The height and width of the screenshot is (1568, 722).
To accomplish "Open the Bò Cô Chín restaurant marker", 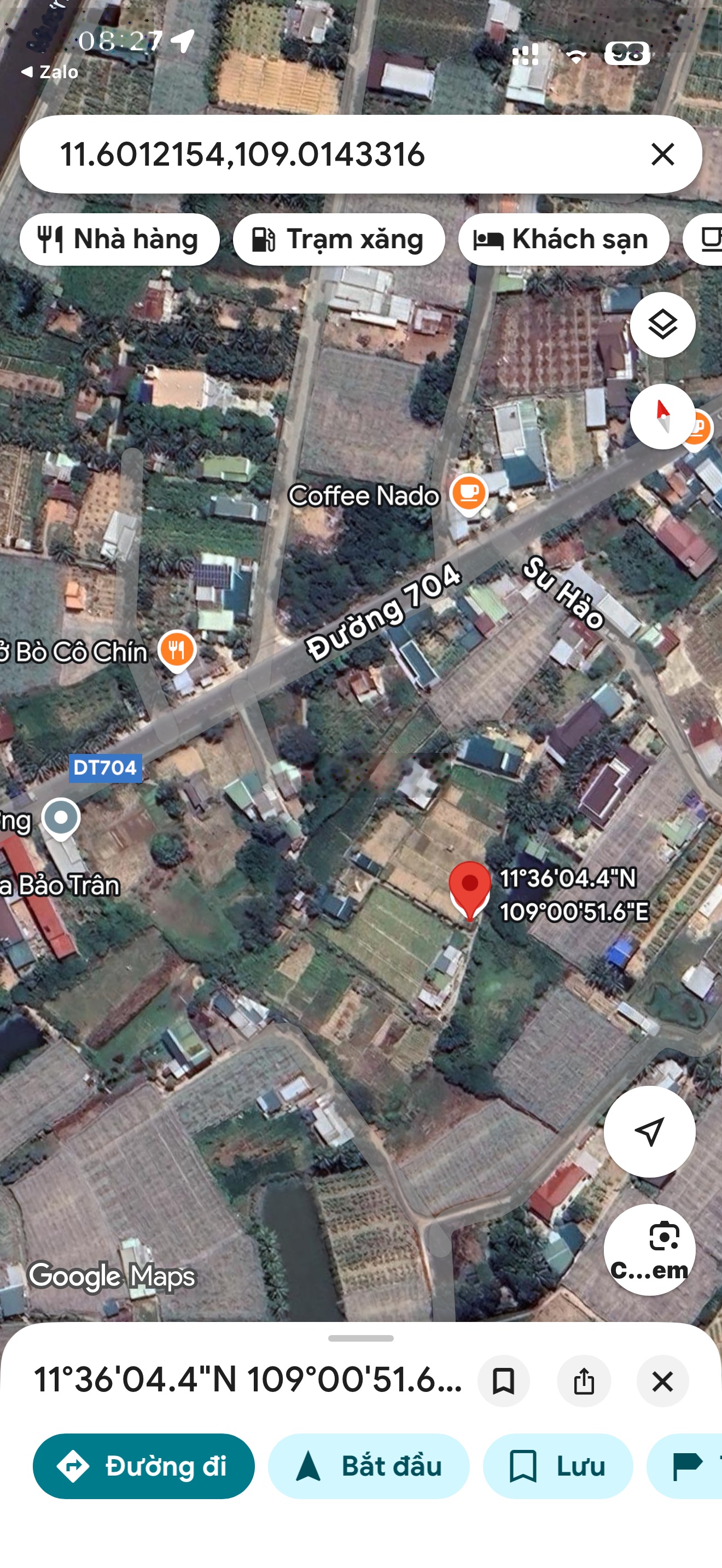I will pyautogui.click(x=177, y=650).
